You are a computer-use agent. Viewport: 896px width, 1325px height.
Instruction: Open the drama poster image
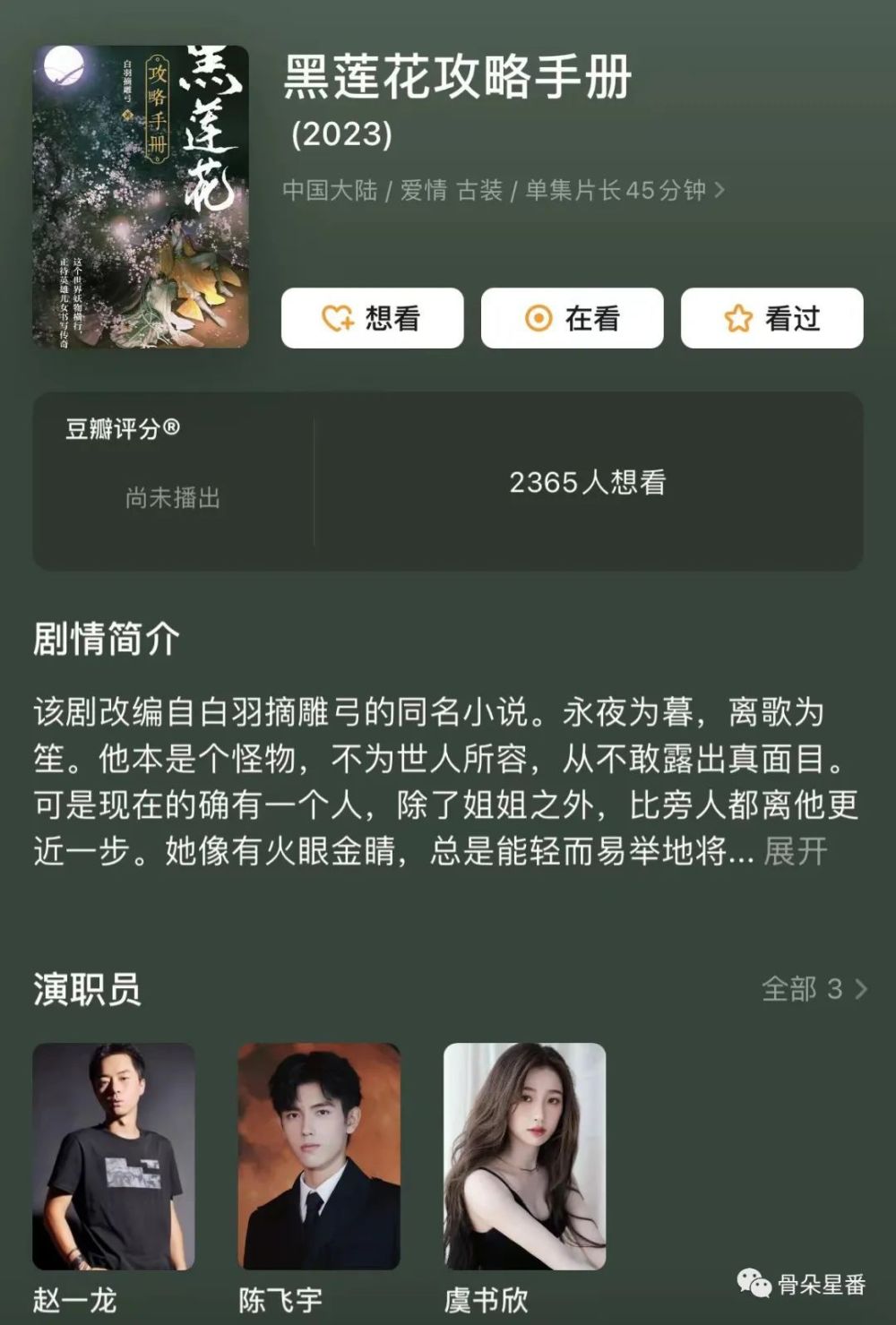click(141, 196)
